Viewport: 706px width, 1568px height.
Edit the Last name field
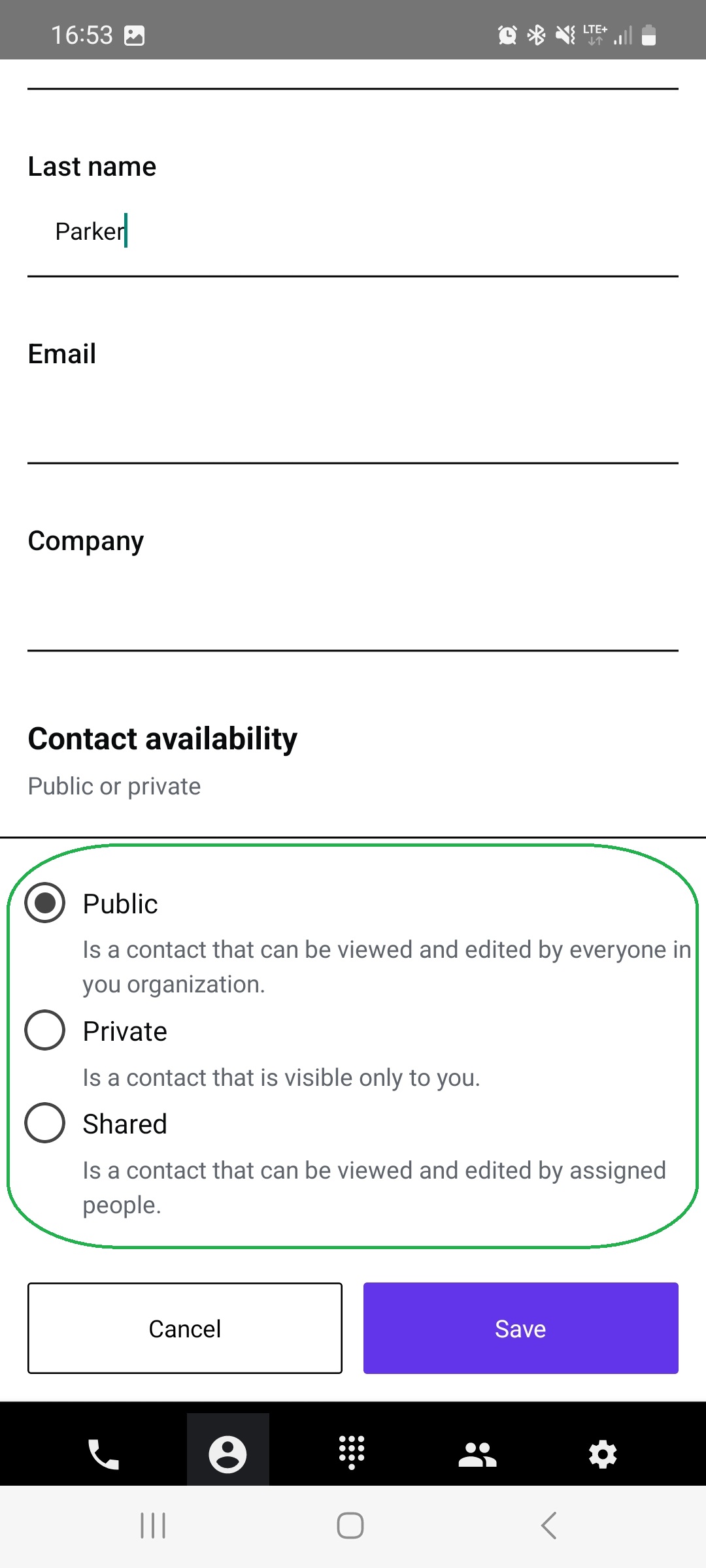pyautogui.click(x=353, y=232)
